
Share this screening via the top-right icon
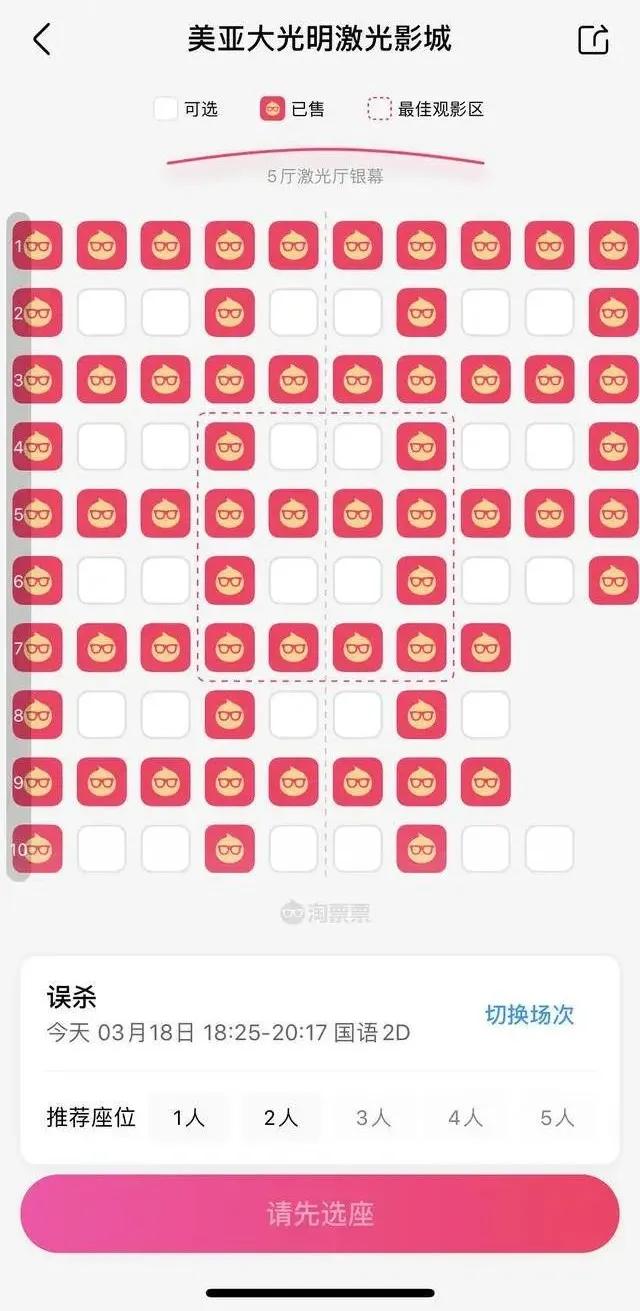[593, 39]
